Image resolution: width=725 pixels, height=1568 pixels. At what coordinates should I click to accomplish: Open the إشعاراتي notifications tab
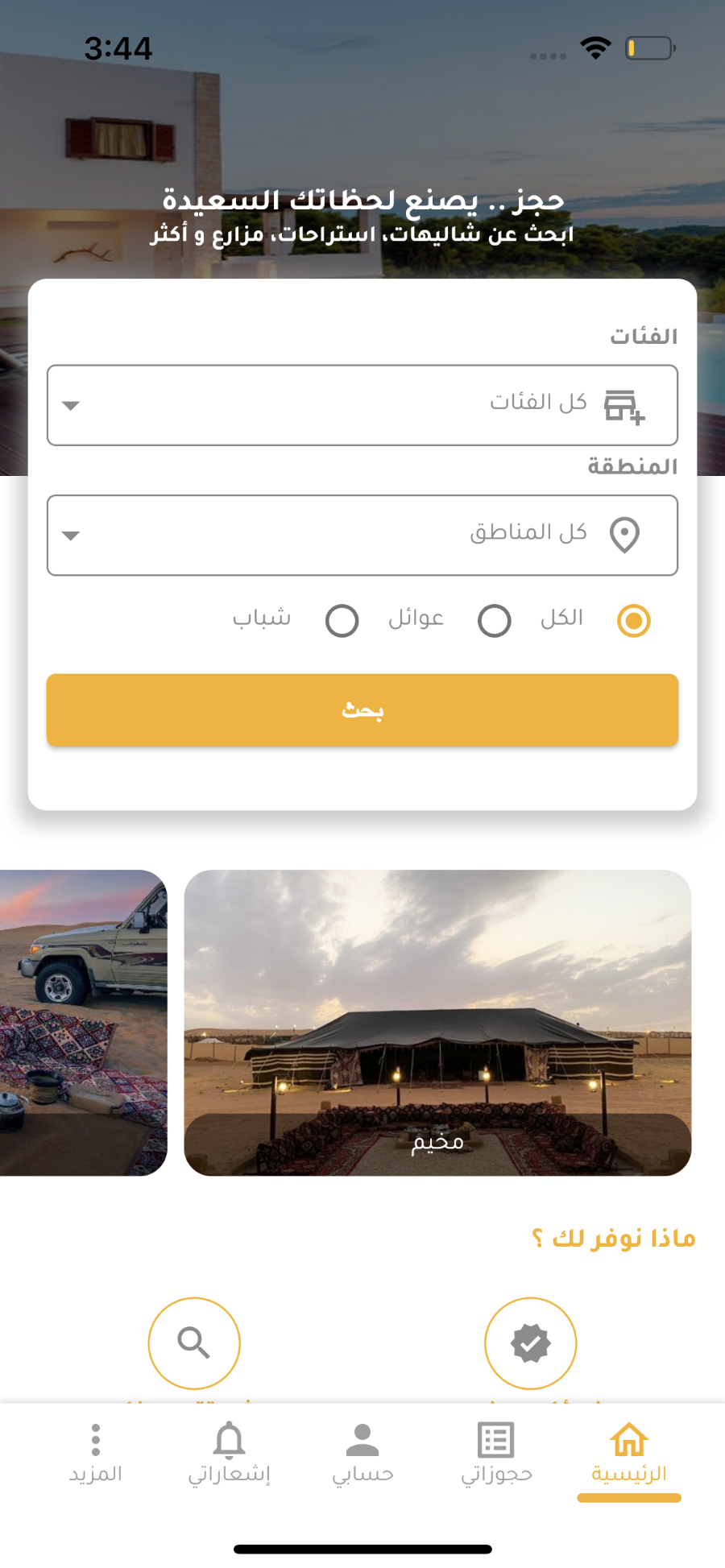coord(230,1454)
